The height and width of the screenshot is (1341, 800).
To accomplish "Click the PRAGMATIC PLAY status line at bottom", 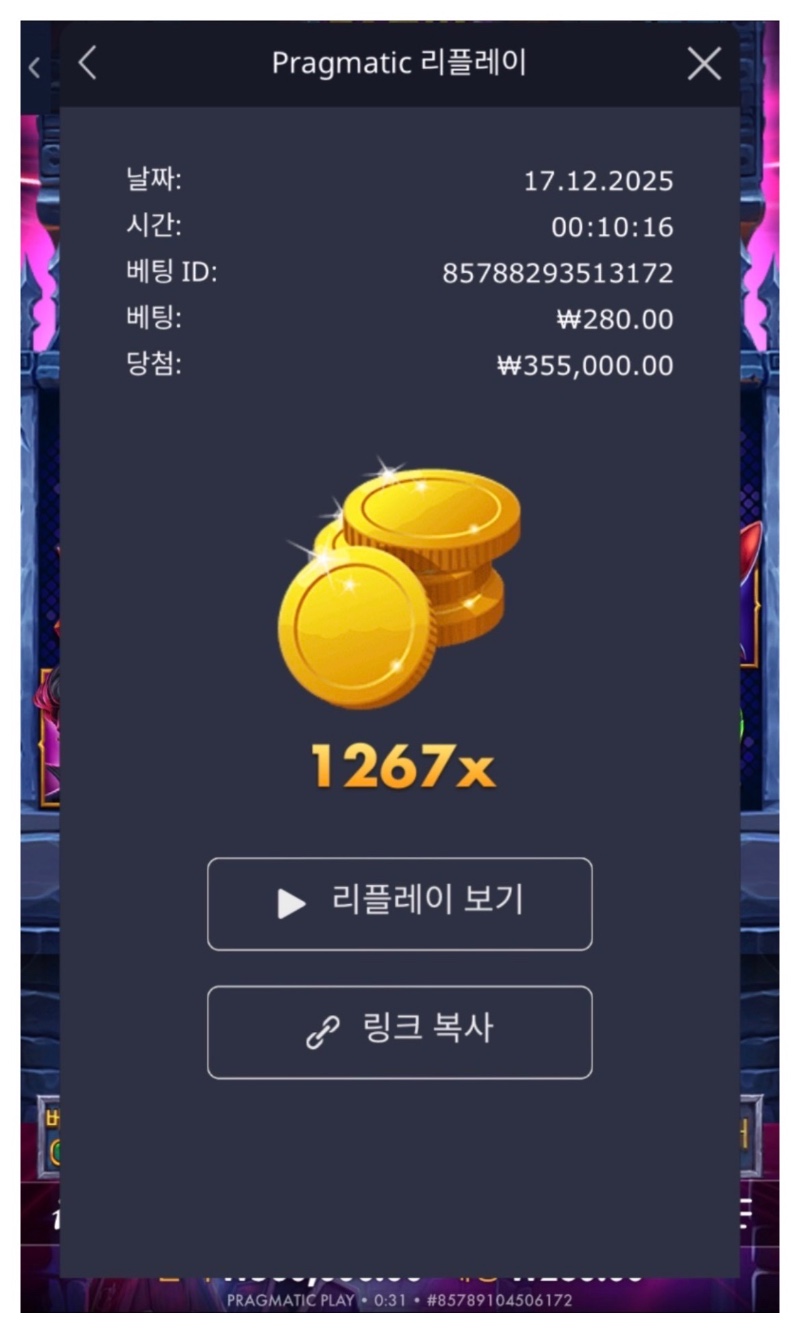I will (288, 1302).
